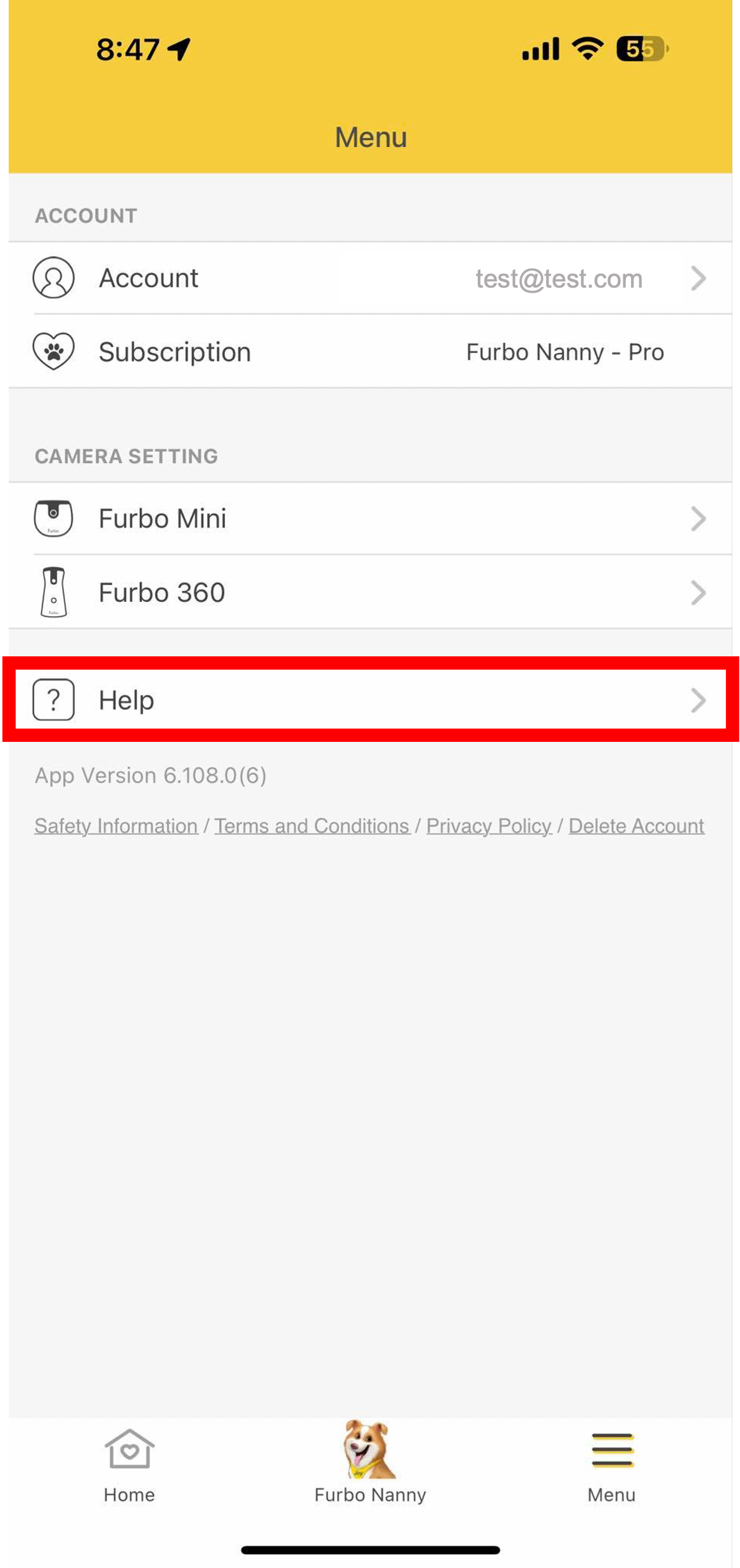The height and width of the screenshot is (1568, 740).
Task: Read the Terms and Conditions
Action: 312,825
